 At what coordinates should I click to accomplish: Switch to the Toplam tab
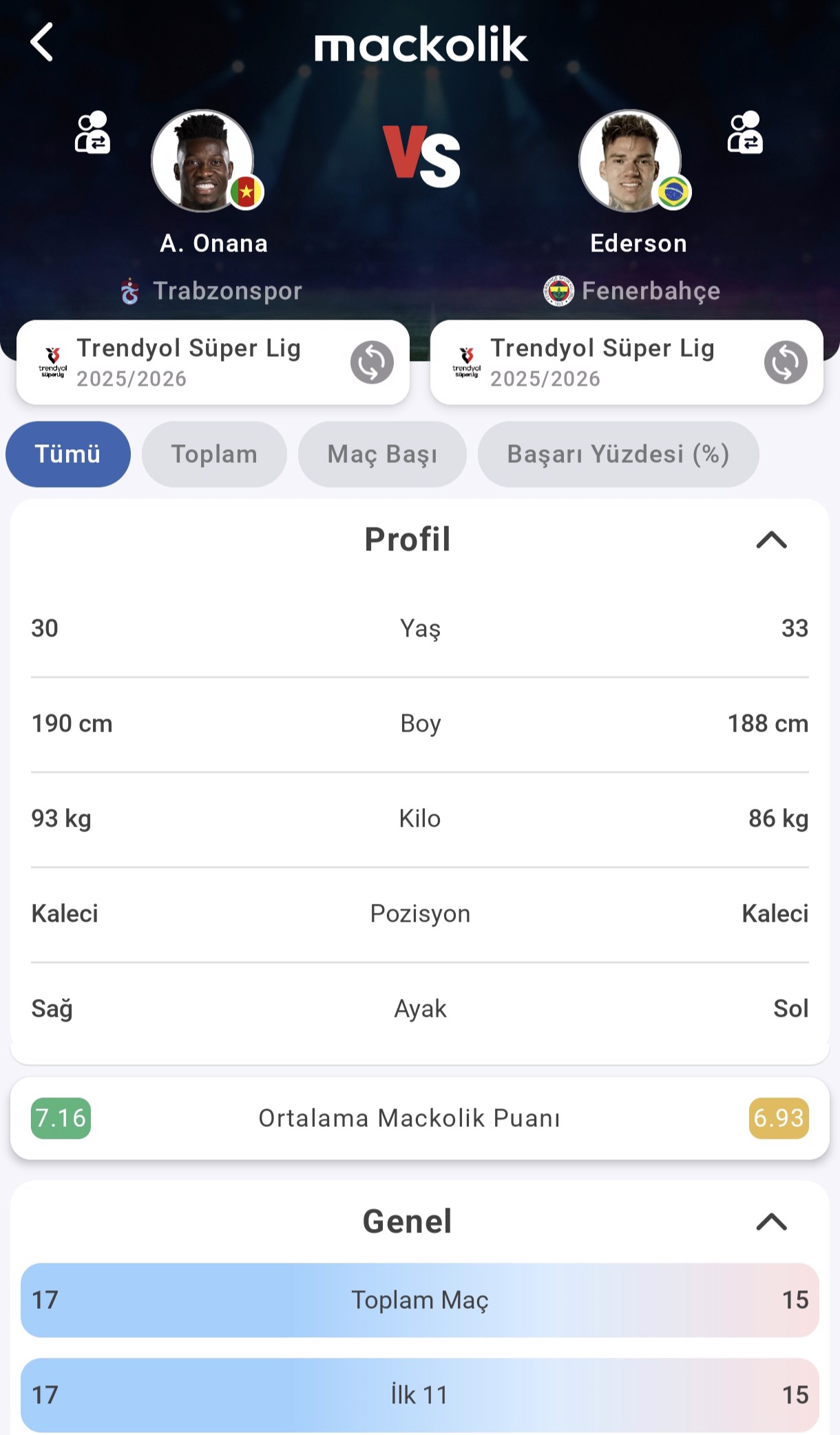coord(214,454)
